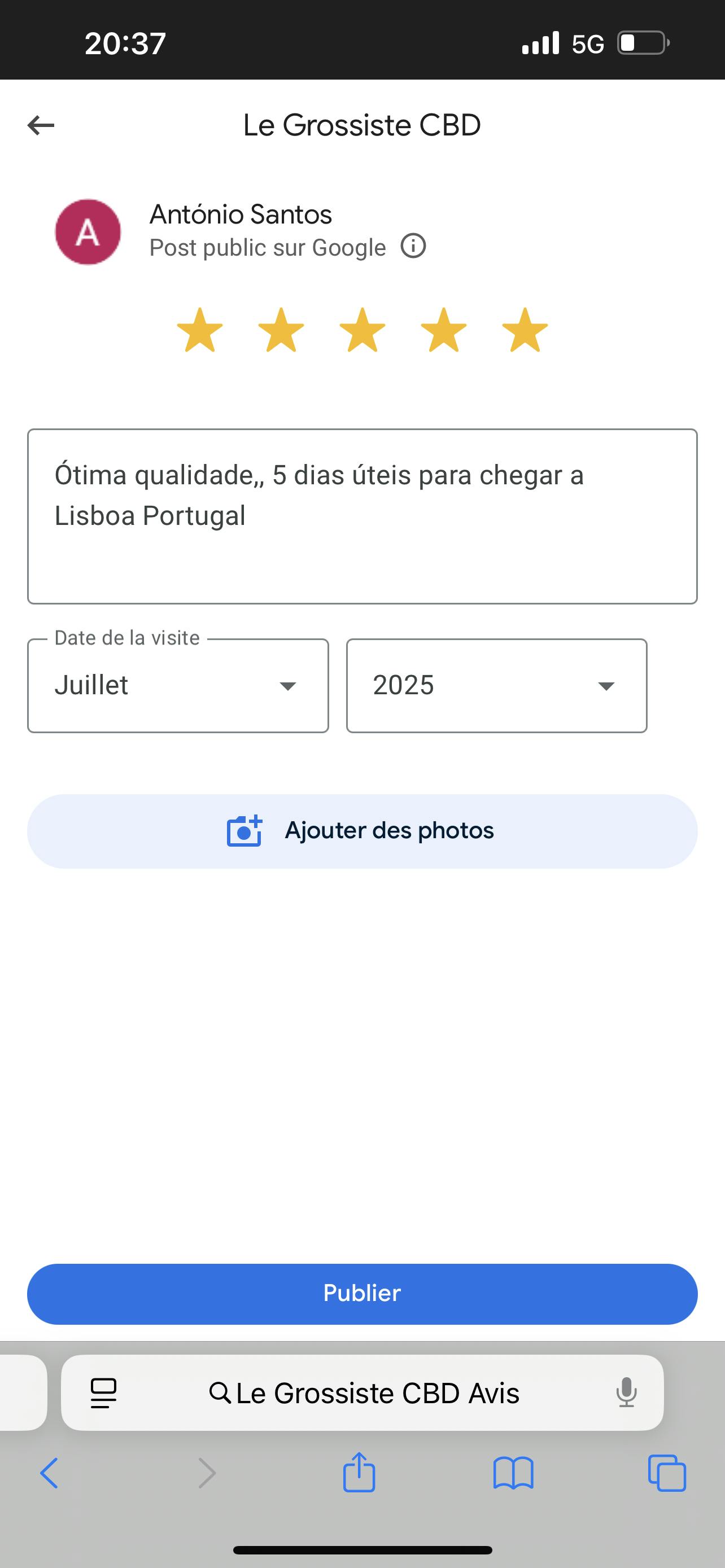Select the fifth star rating
Screen dimensions: 725x1568
tap(525, 330)
